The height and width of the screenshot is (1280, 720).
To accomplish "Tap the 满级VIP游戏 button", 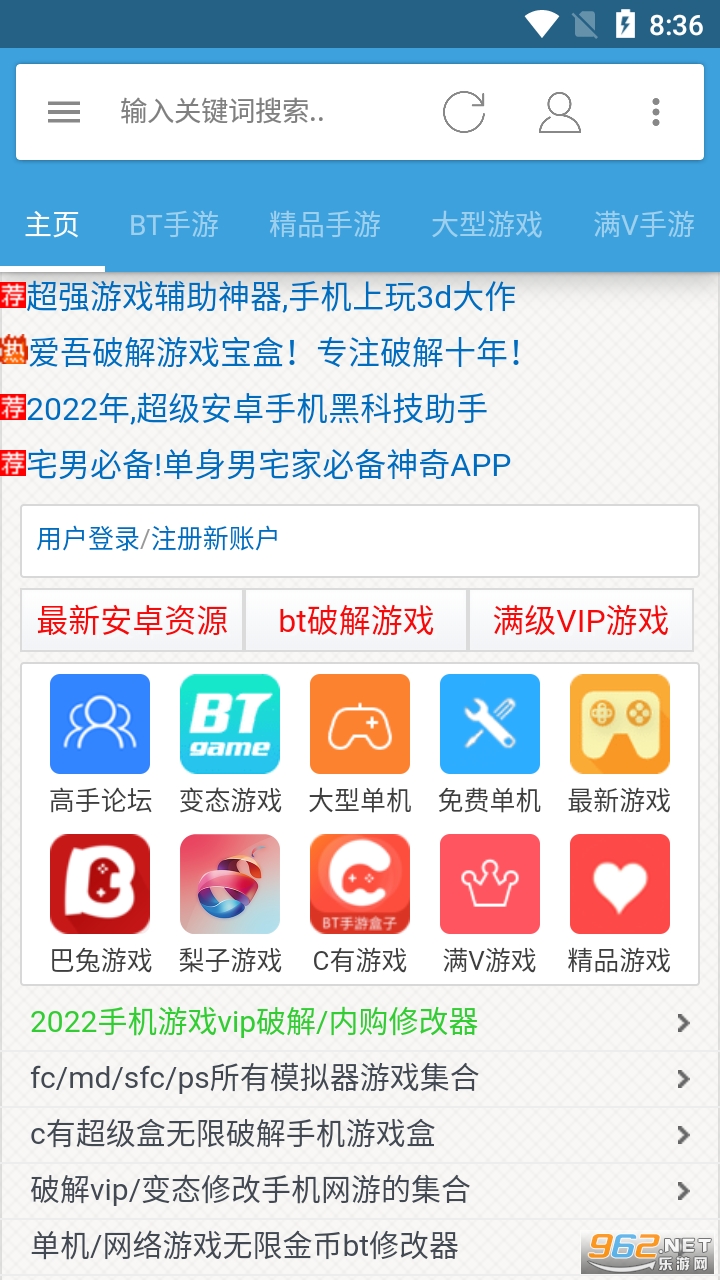I will click(580, 621).
